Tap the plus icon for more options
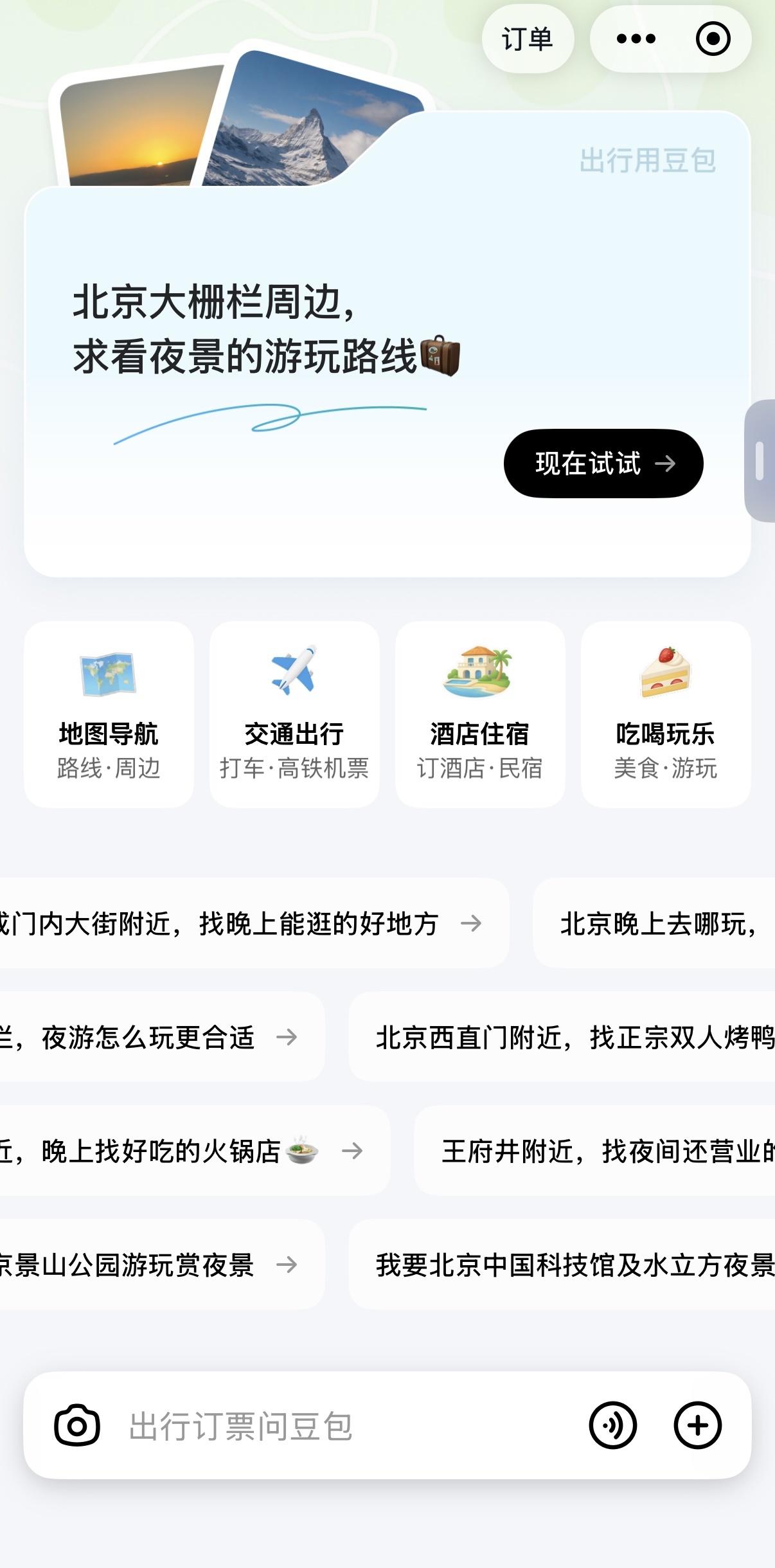The height and width of the screenshot is (1568, 775). pyautogui.click(x=698, y=1425)
